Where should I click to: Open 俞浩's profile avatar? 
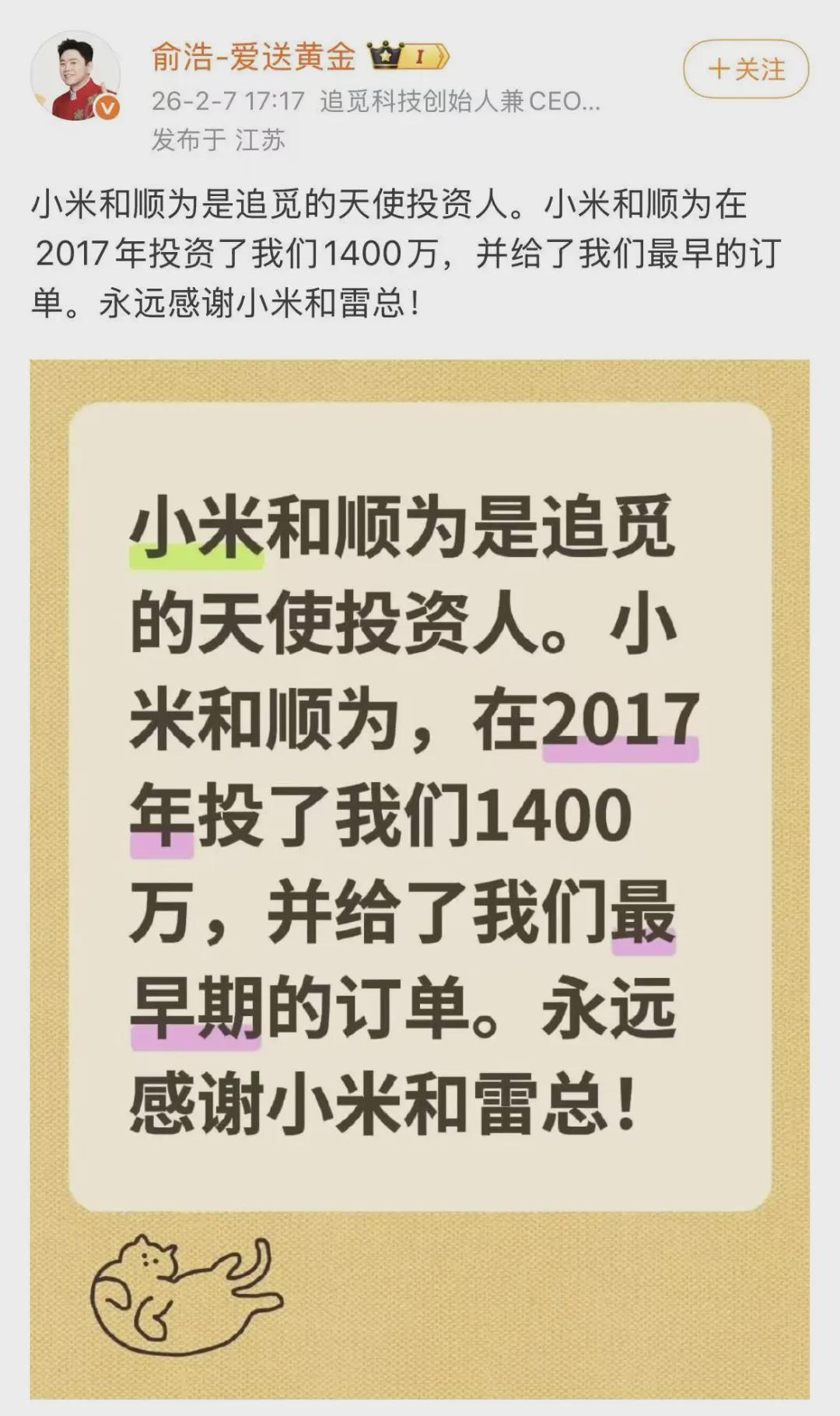[x=75, y=76]
